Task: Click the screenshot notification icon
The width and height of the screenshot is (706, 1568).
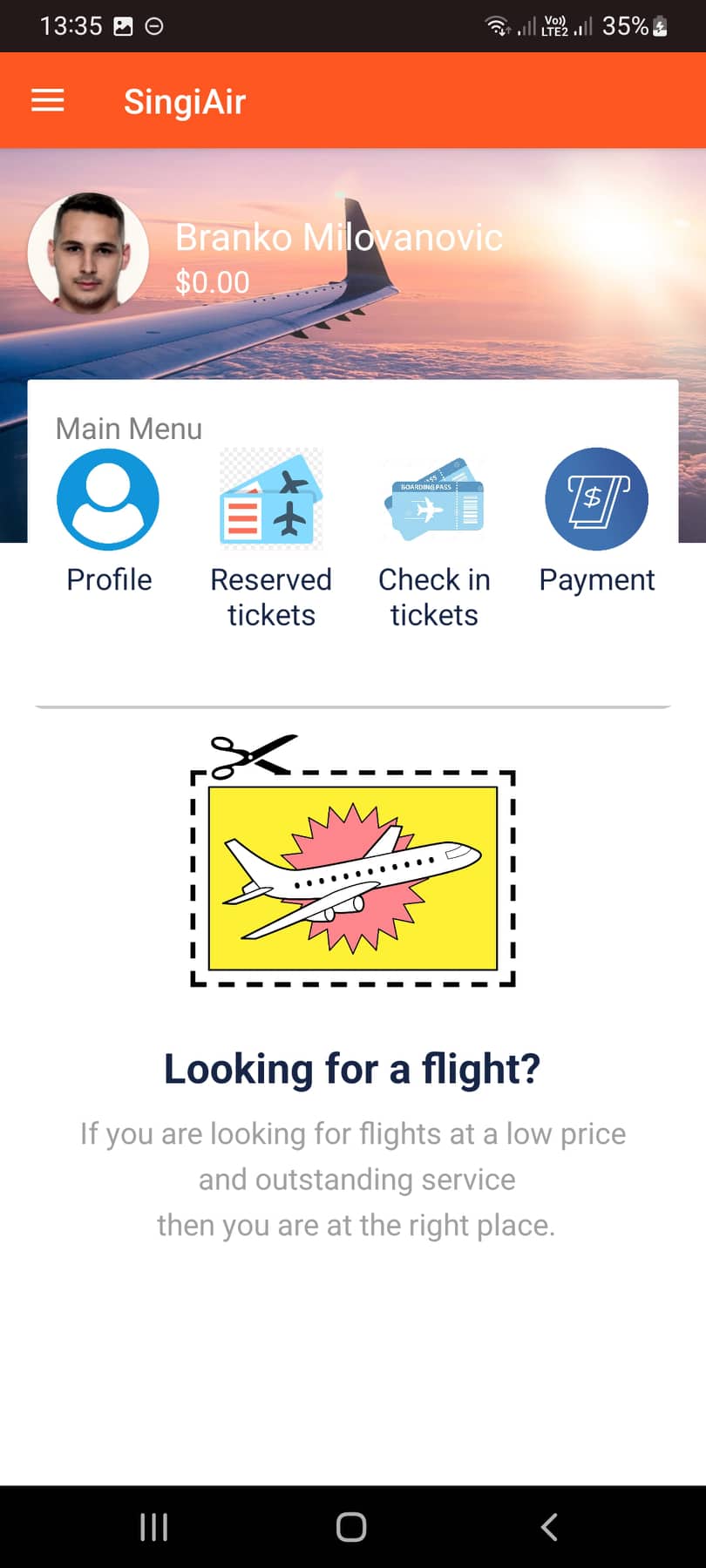Action: tap(124, 26)
